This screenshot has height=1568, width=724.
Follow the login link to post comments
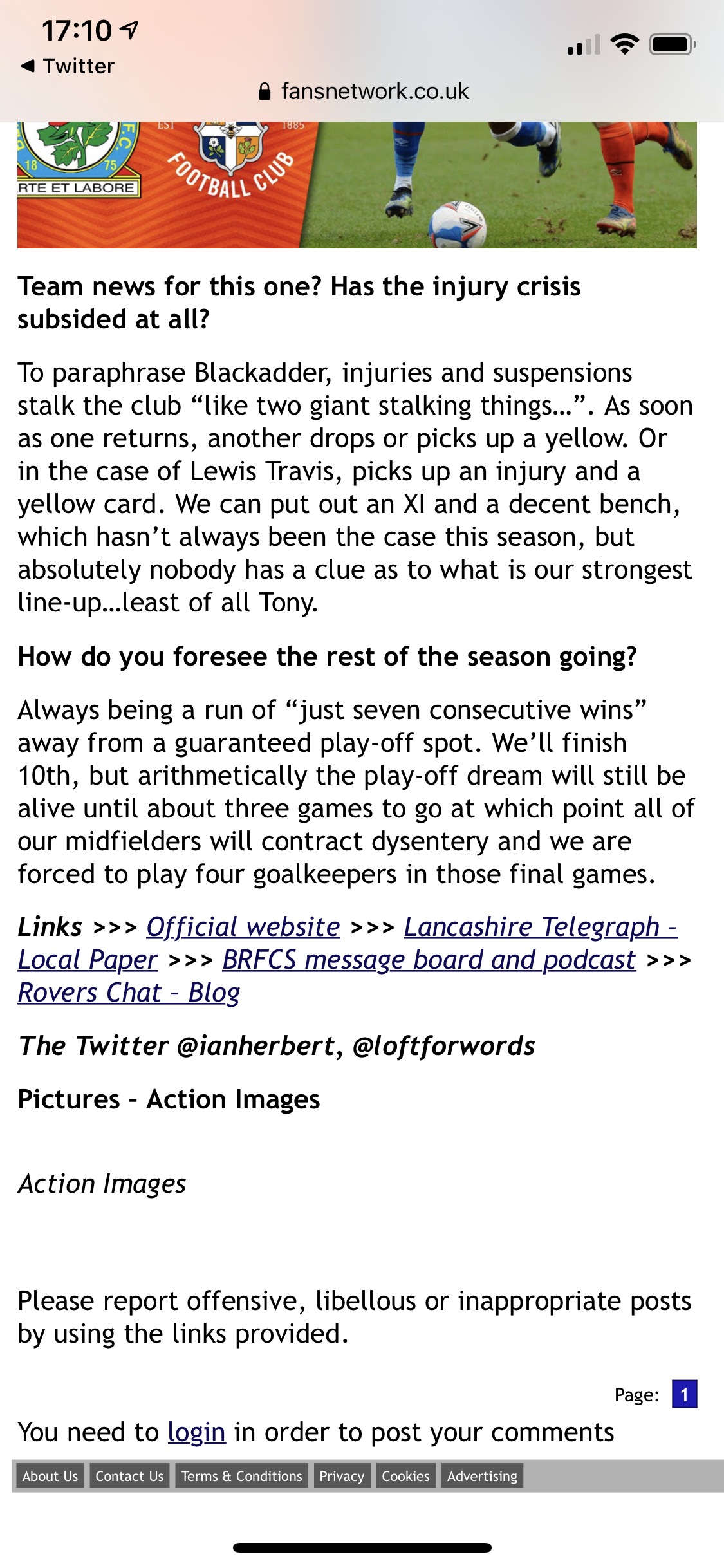[196, 1432]
